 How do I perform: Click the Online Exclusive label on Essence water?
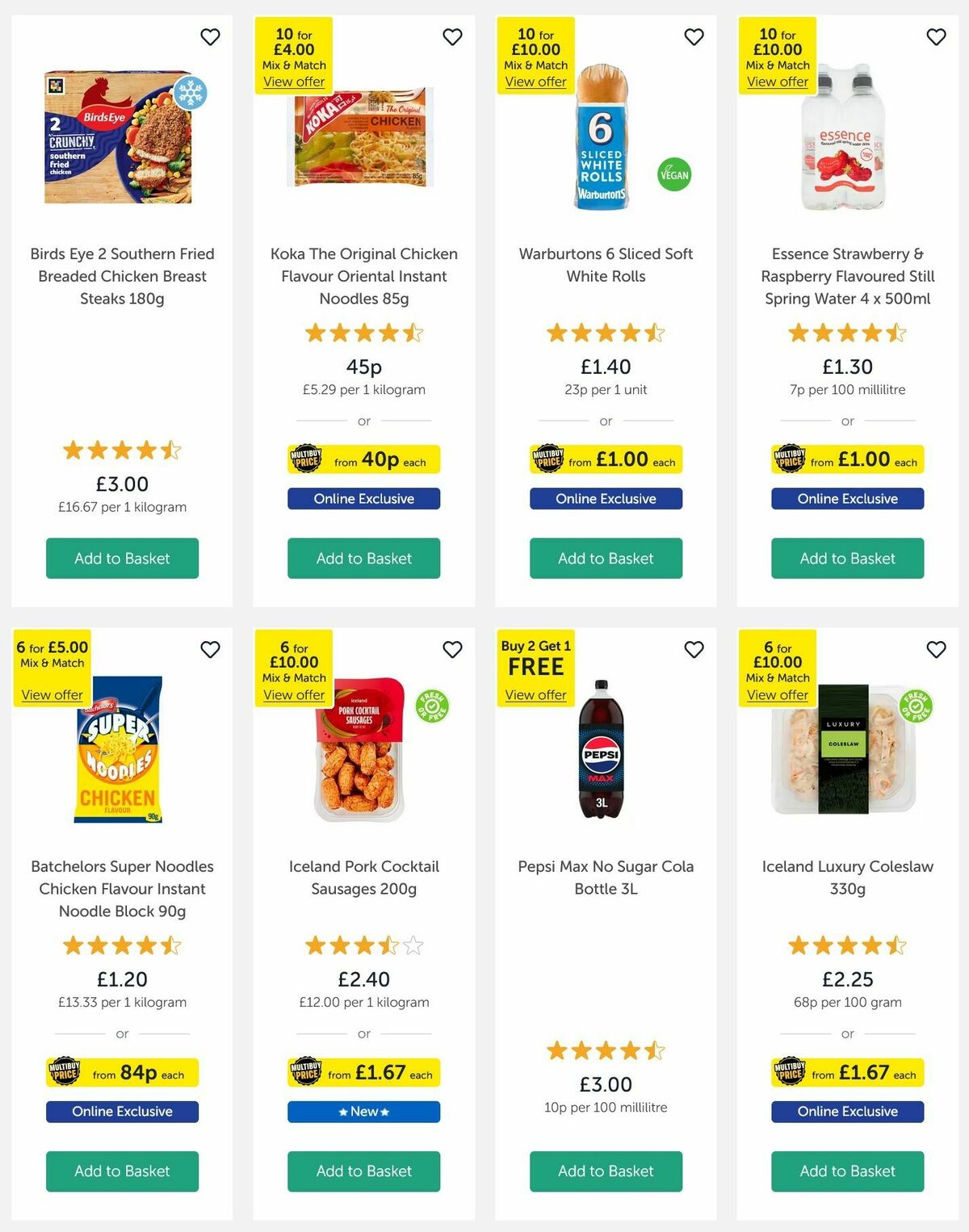[x=846, y=499]
